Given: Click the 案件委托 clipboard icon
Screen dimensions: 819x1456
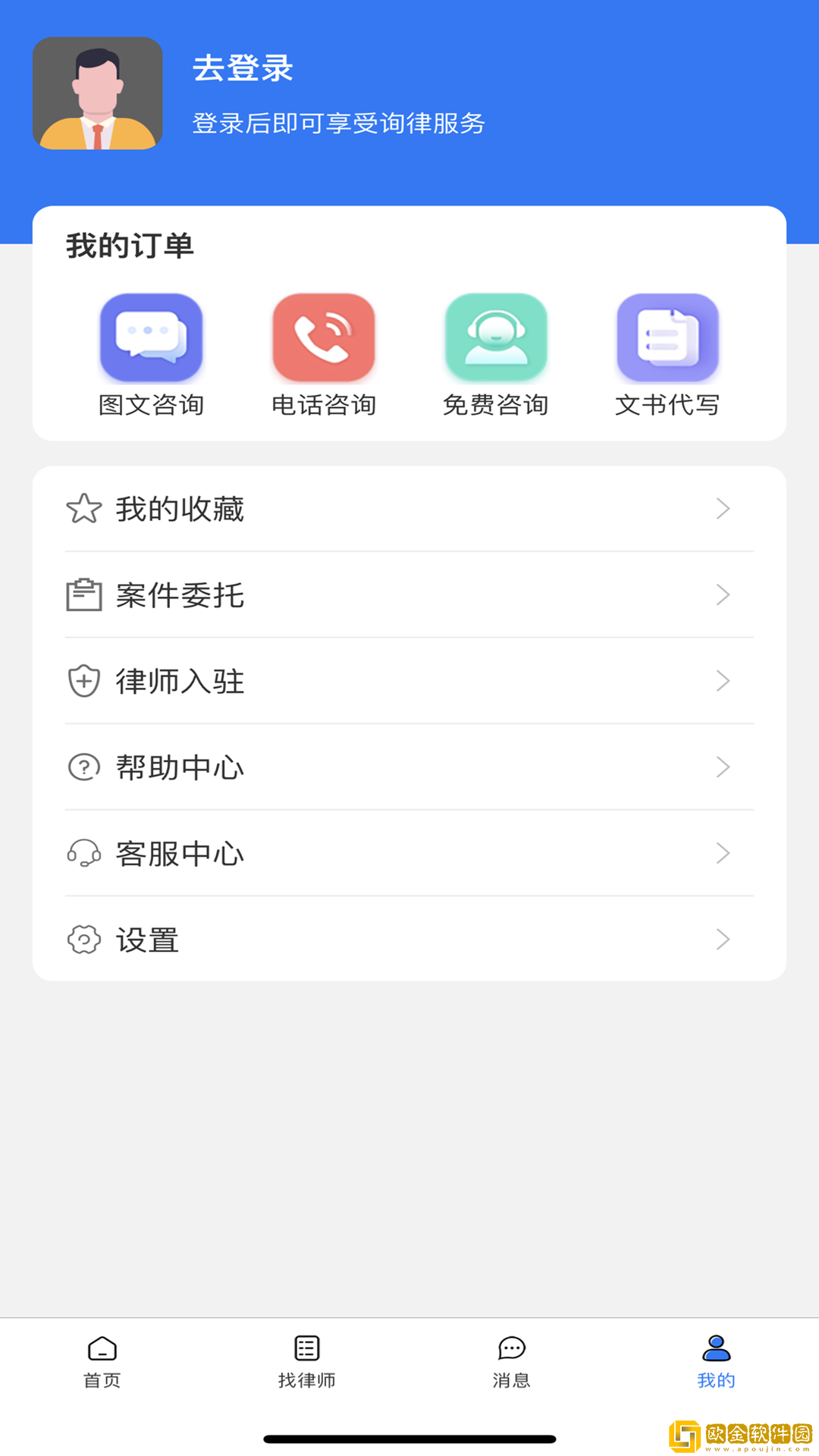Looking at the screenshot, I should [83, 595].
